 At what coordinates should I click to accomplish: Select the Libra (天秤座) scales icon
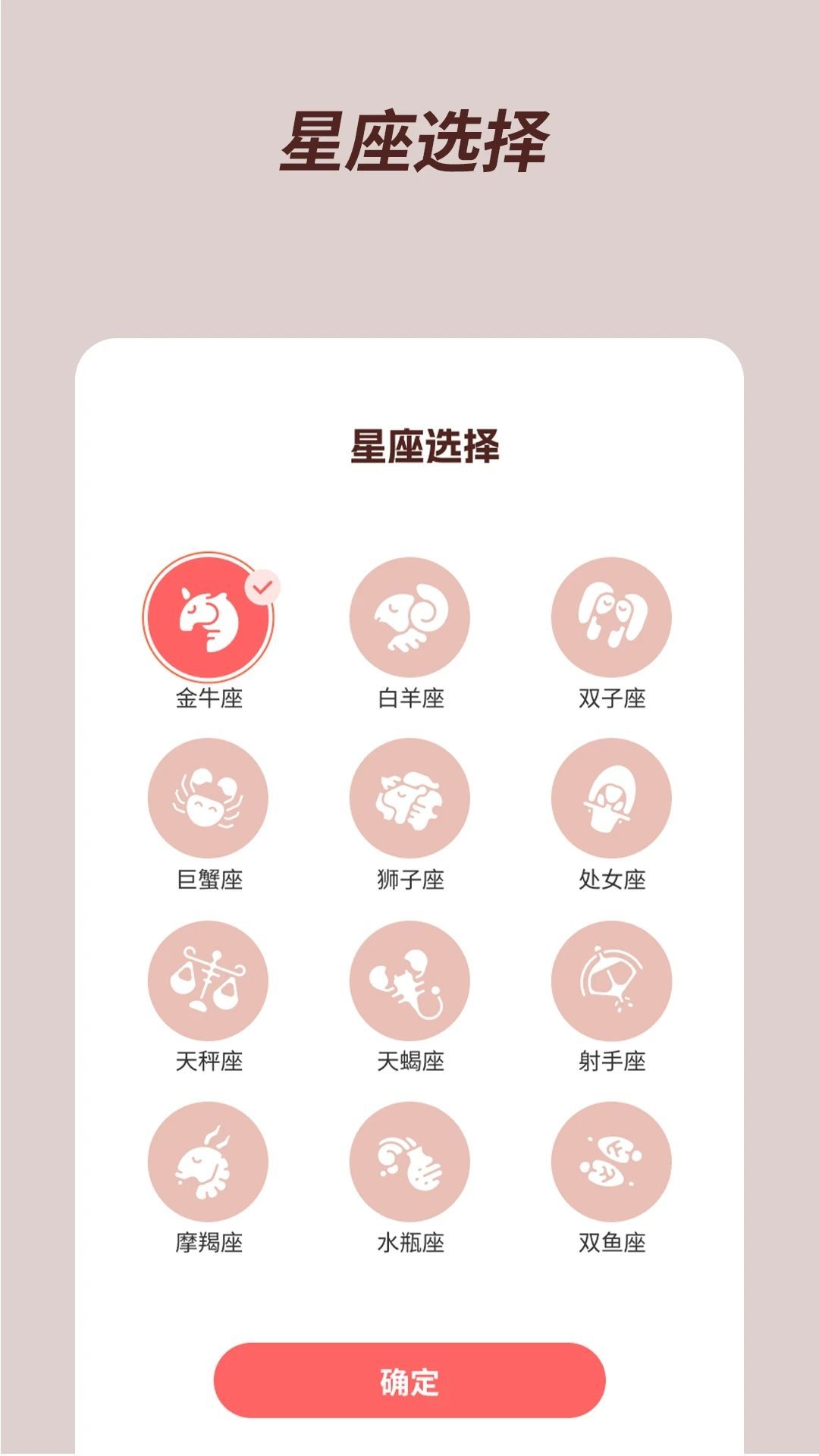click(209, 981)
